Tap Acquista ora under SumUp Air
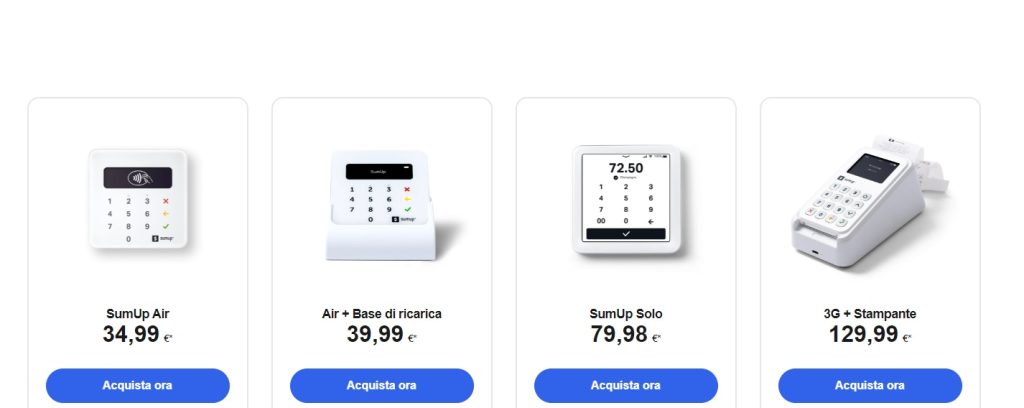Image resolution: width=1024 pixels, height=408 pixels. [138, 385]
